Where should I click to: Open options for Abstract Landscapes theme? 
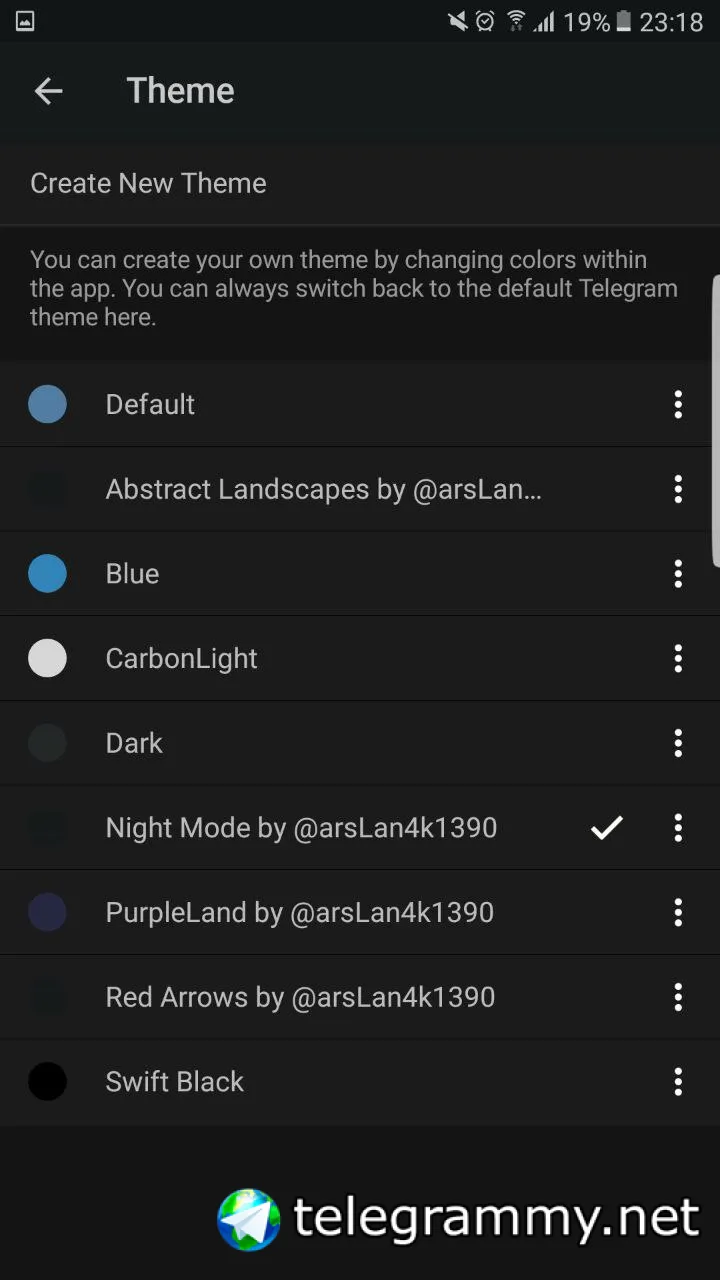(x=678, y=489)
